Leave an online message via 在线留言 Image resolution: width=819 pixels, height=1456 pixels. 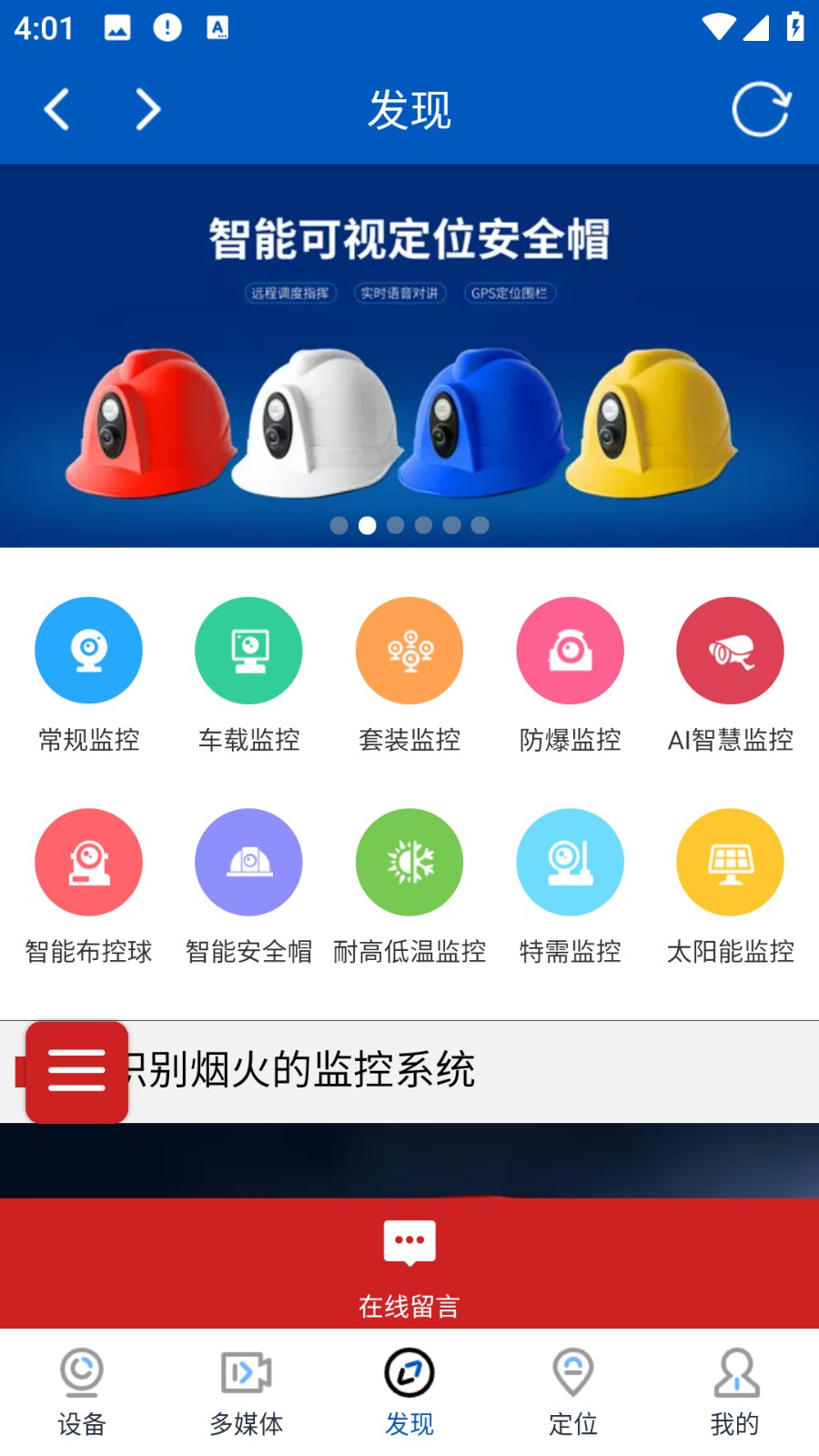point(409,1265)
